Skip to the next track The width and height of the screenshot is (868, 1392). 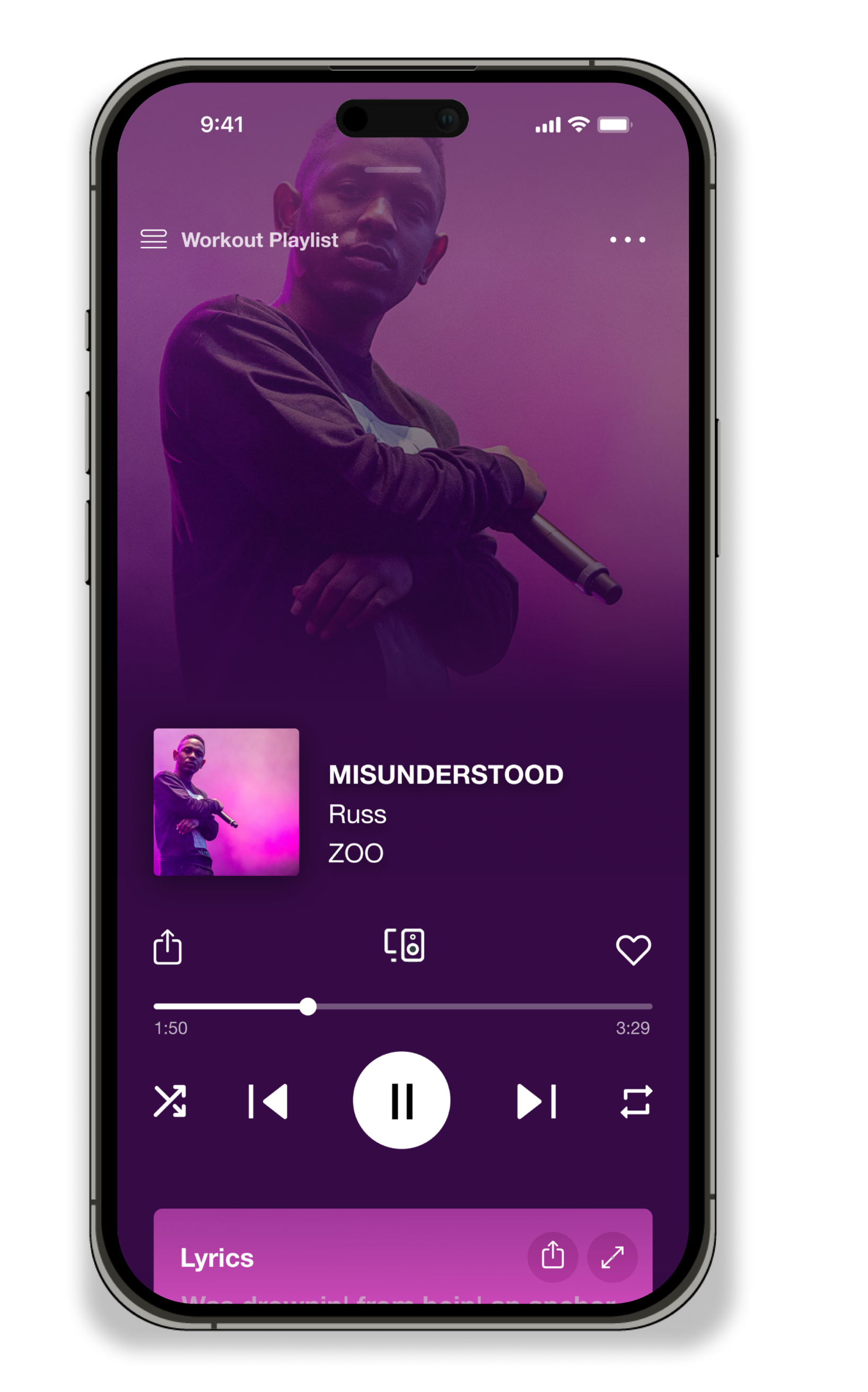point(536,1101)
